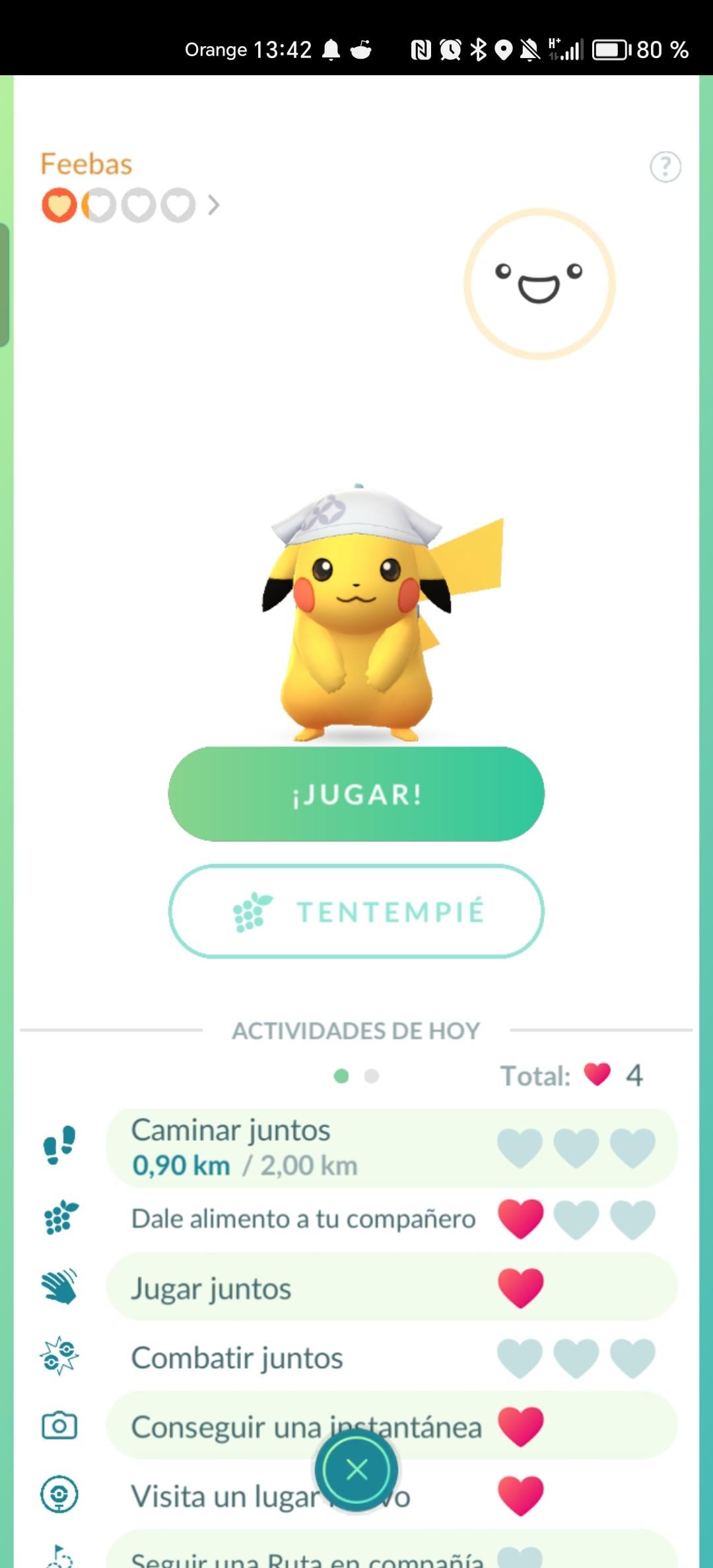The width and height of the screenshot is (713, 1568).
Task: Close the buddy screen with X button
Action: 356,1470
